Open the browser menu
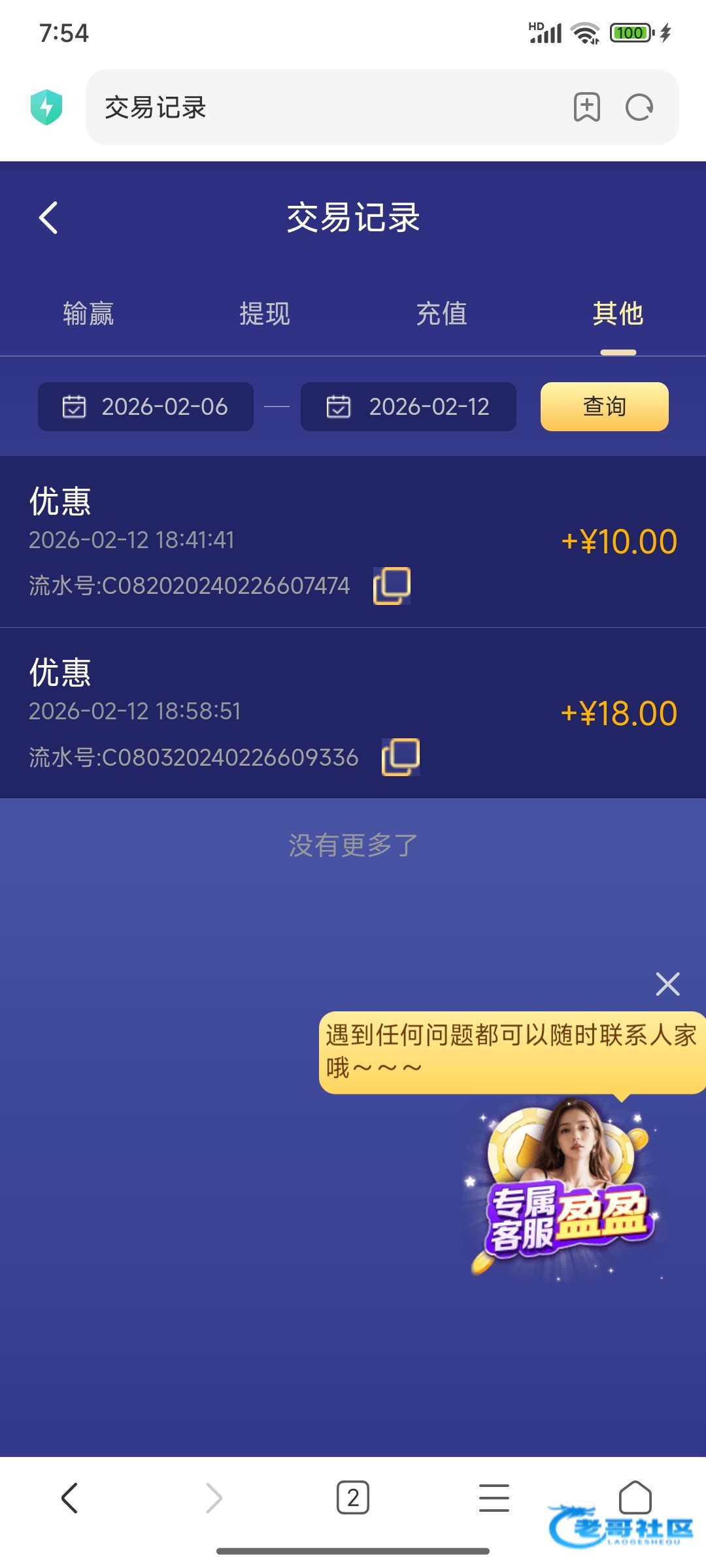Screen dimensions: 706x1568 (x=494, y=1497)
